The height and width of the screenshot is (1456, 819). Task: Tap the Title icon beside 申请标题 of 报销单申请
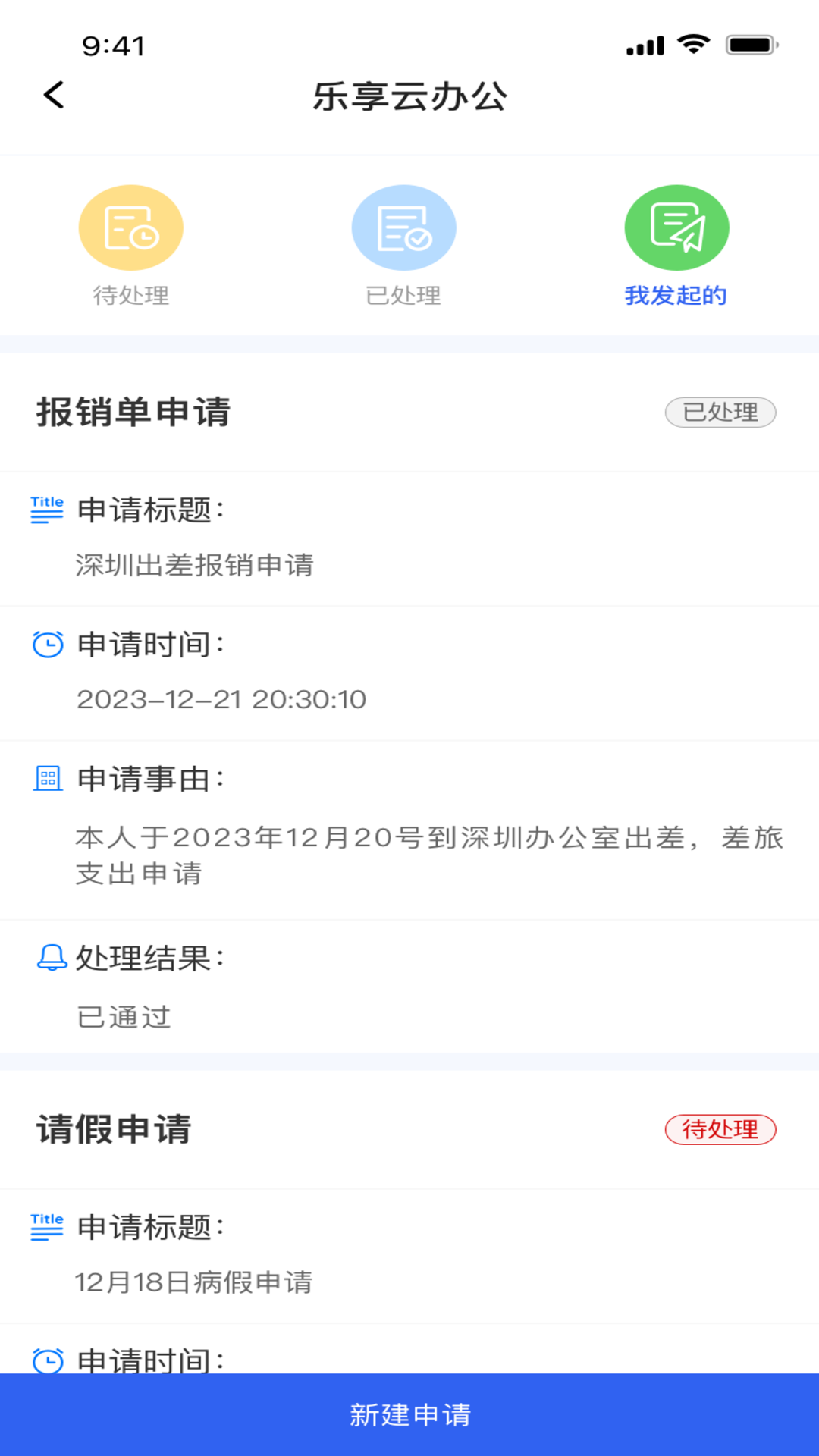pos(48,509)
